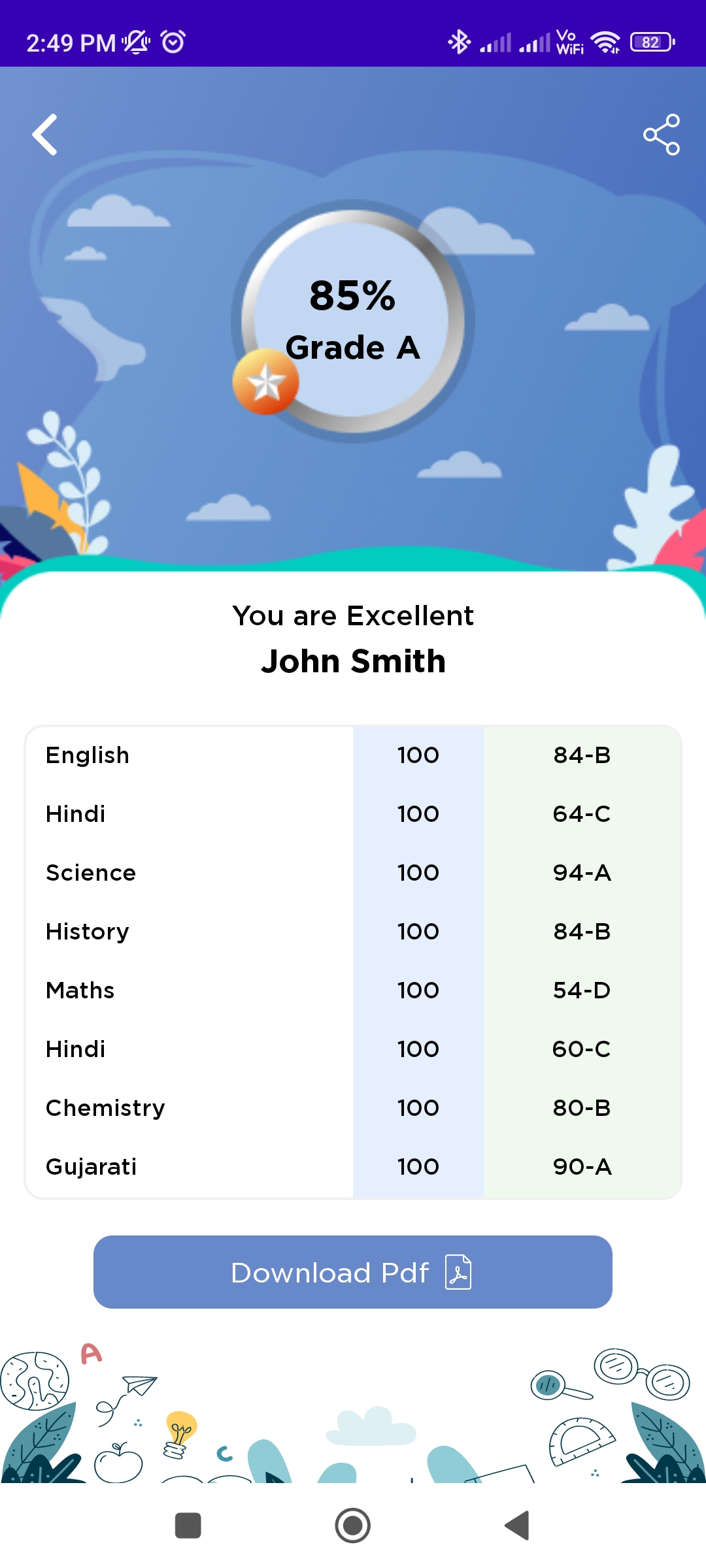
Task: Tap the Bluetooth status icon
Action: pyautogui.click(x=460, y=41)
